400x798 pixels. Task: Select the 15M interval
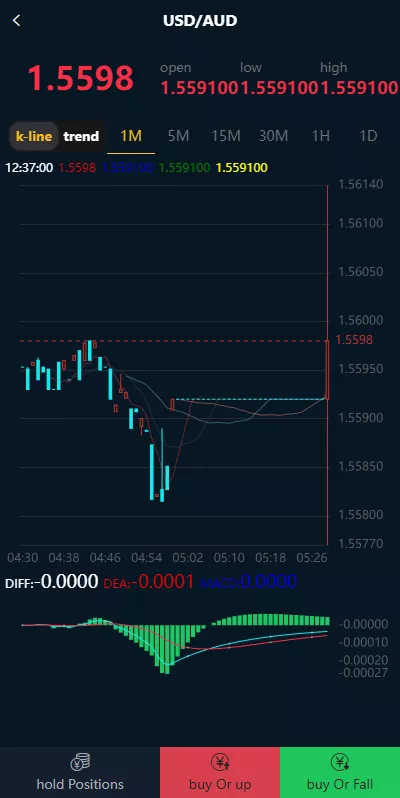coord(226,136)
